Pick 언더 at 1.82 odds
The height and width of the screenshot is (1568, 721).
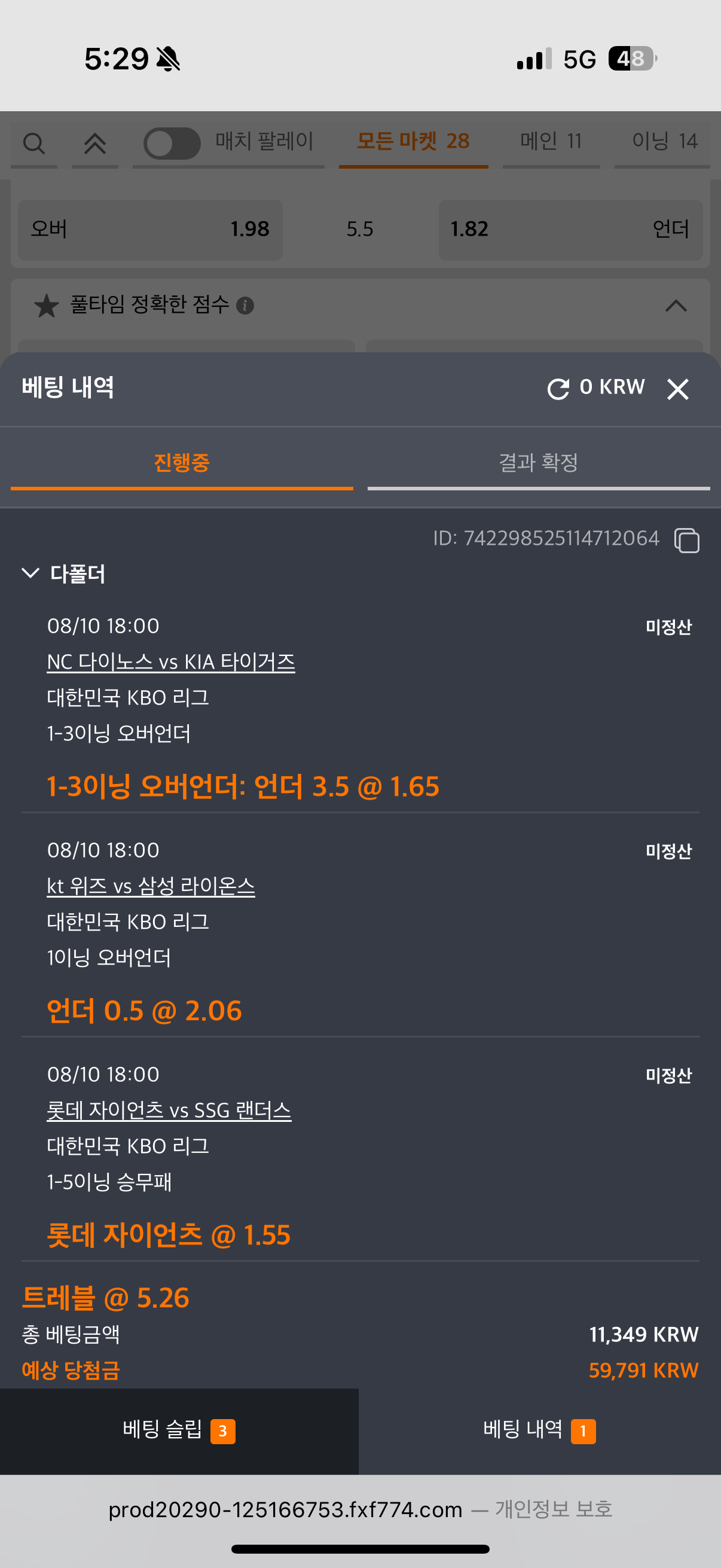click(571, 230)
